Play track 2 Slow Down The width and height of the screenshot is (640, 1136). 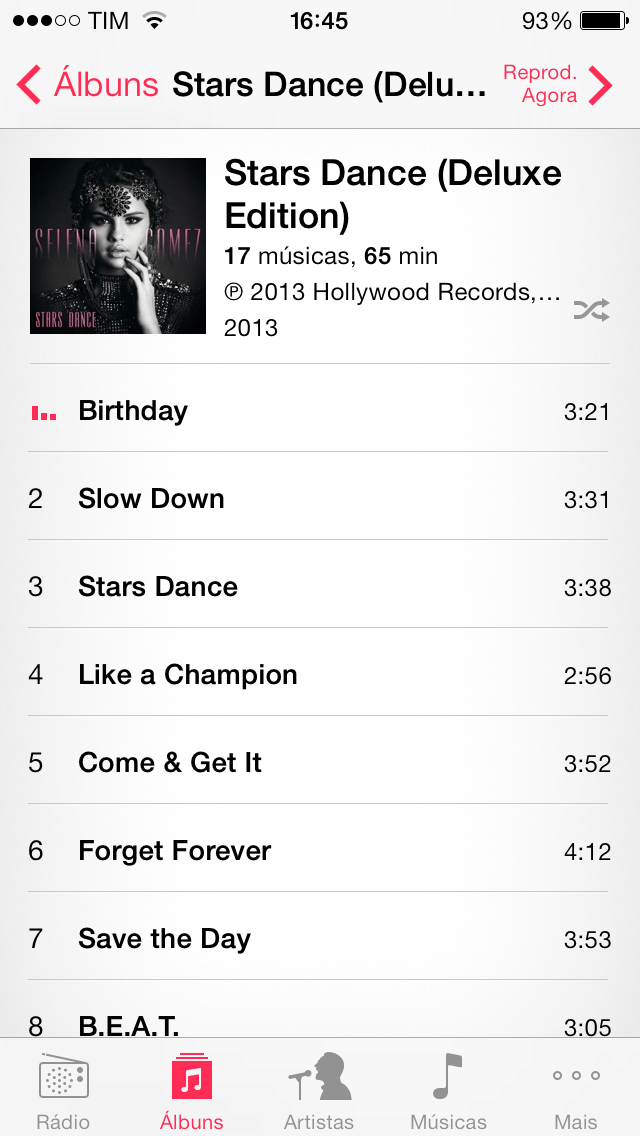tap(320, 498)
